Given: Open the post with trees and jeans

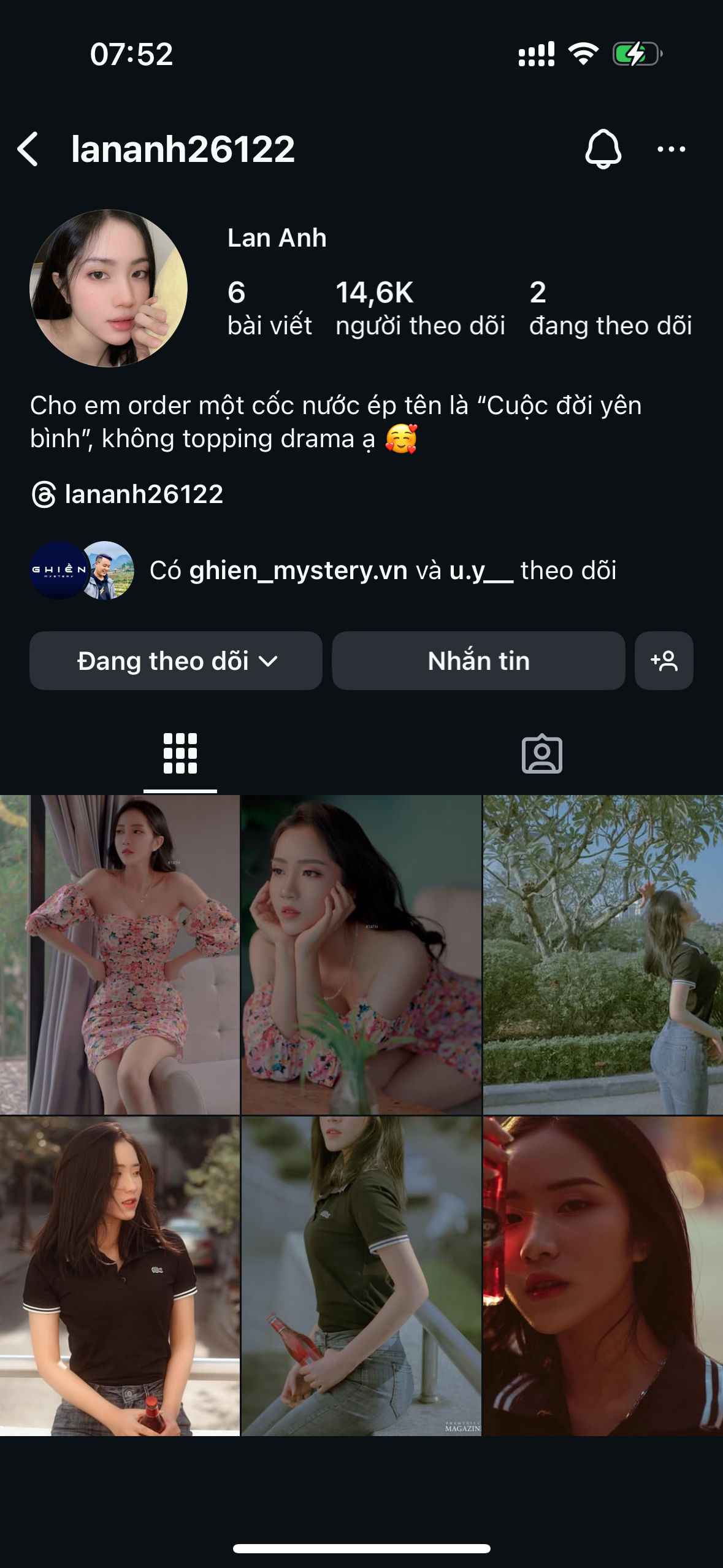Looking at the screenshot, I should 603,955.
